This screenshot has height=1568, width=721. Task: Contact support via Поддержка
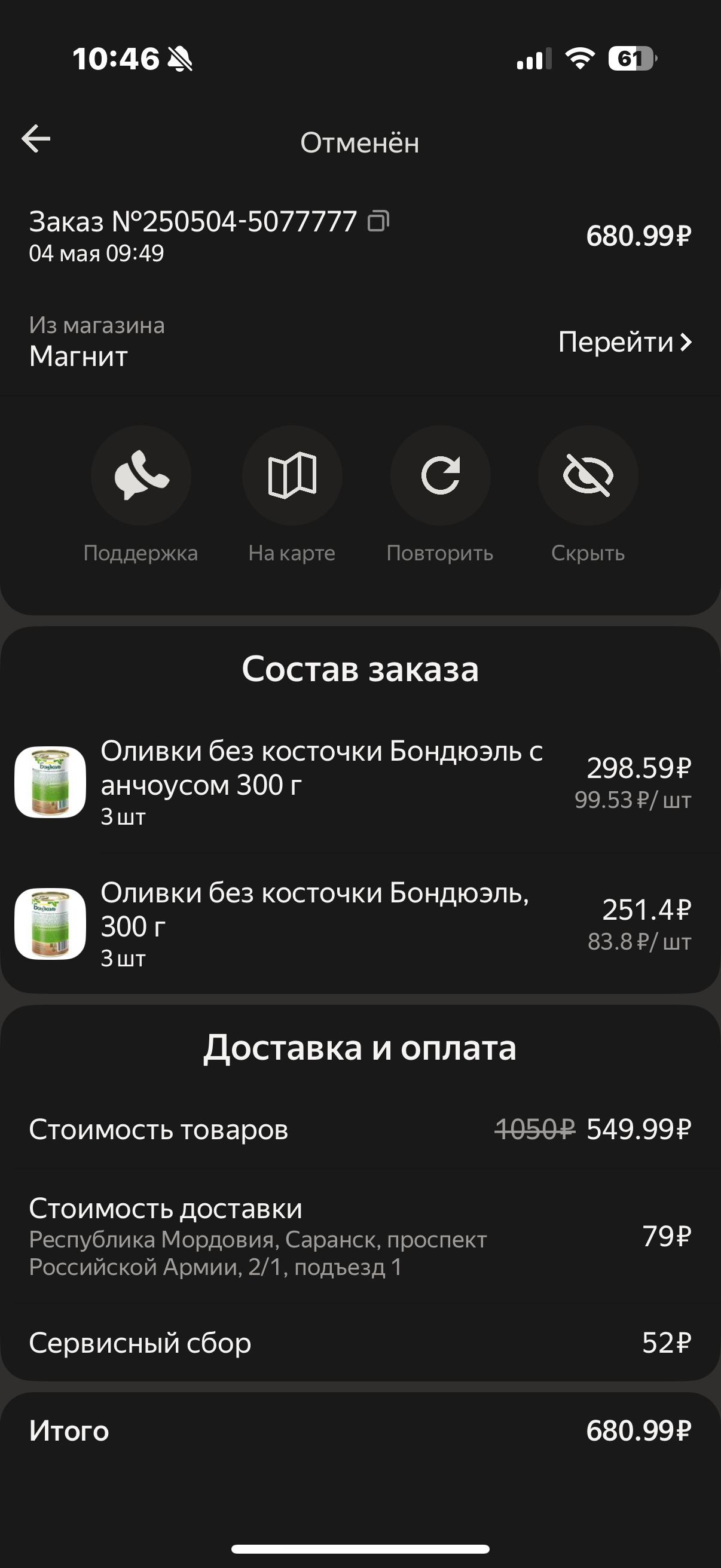pyautogui.click(x=141, y=475)
